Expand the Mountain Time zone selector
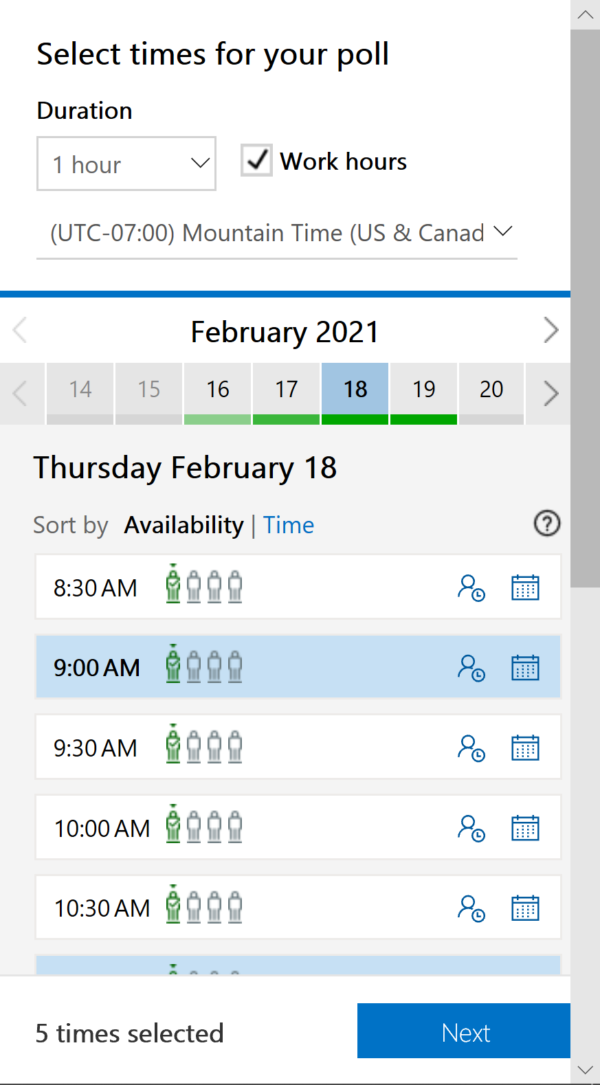 277,234
